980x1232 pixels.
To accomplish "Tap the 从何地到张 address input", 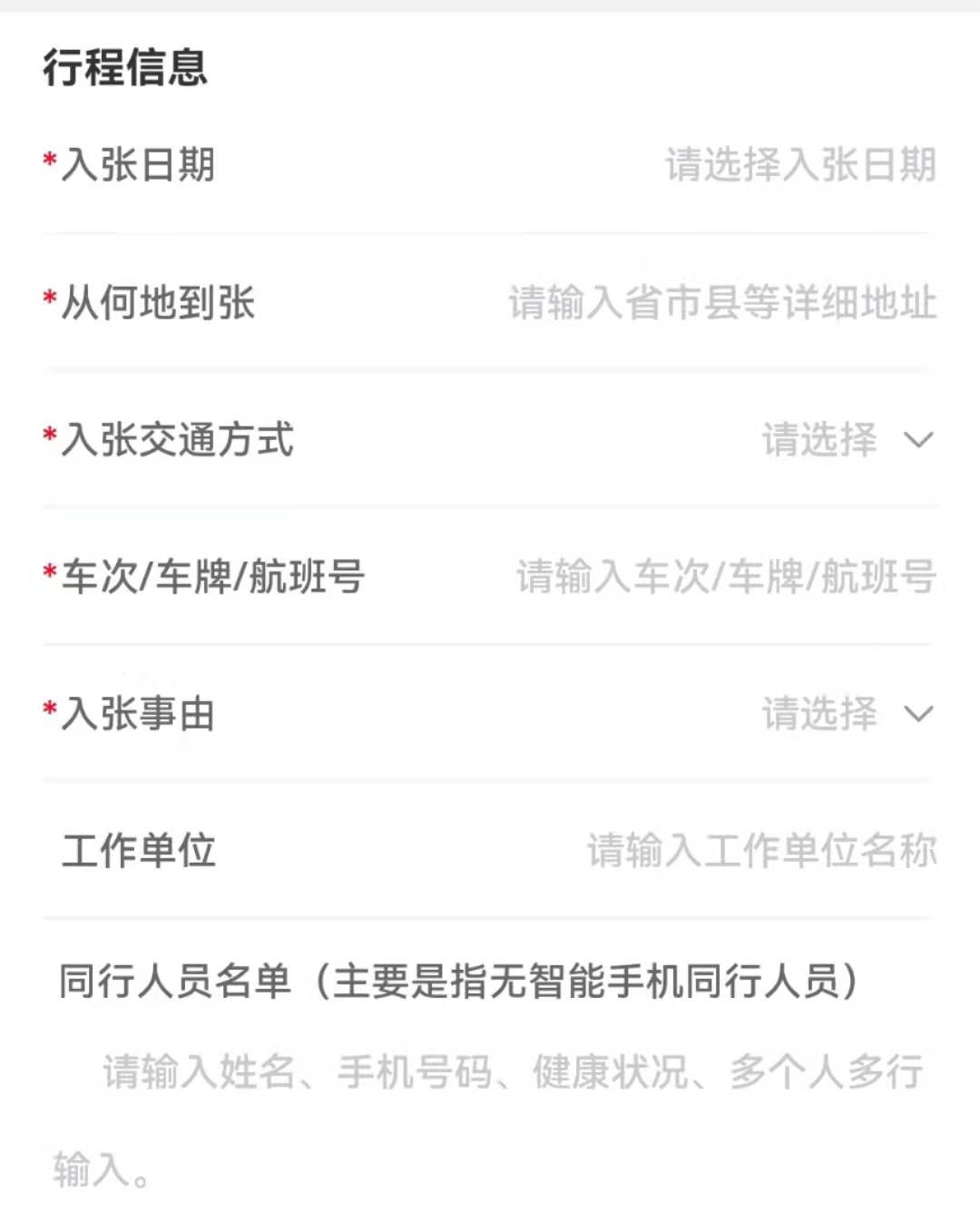I will point(721,303).
